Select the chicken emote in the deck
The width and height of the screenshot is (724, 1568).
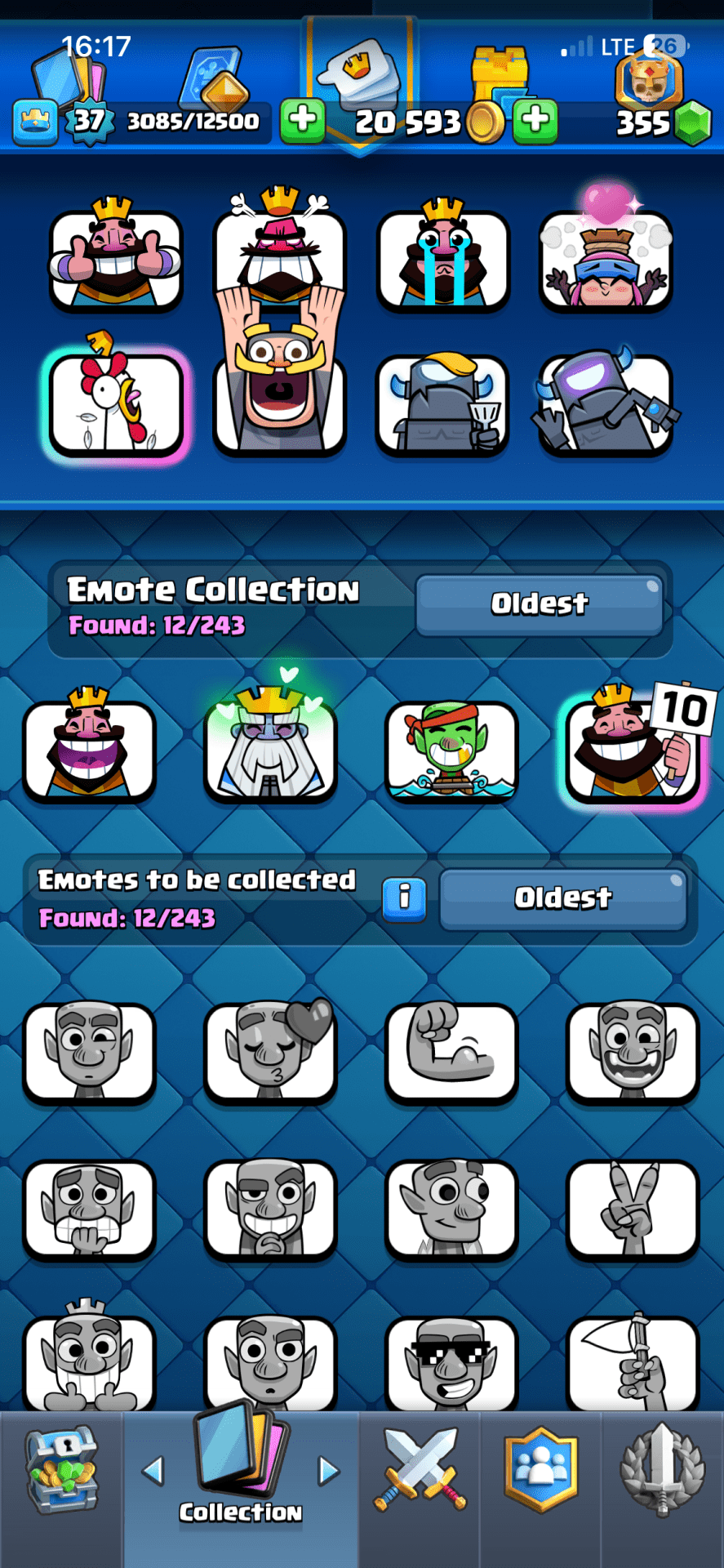pos(115,404)
